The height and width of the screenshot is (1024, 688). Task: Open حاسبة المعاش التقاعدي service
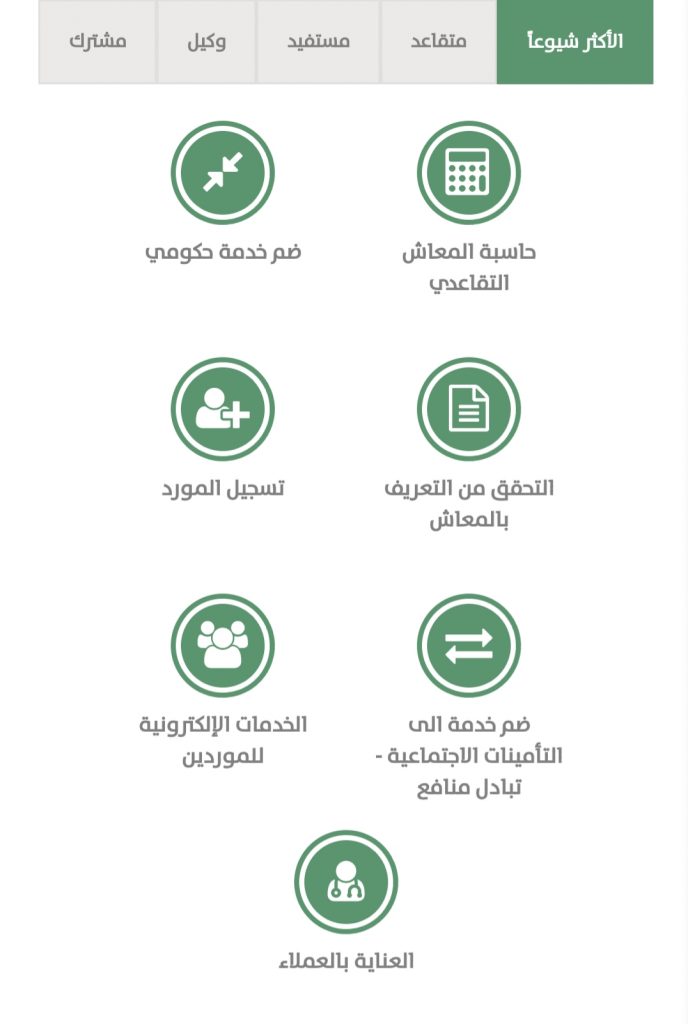469,173
